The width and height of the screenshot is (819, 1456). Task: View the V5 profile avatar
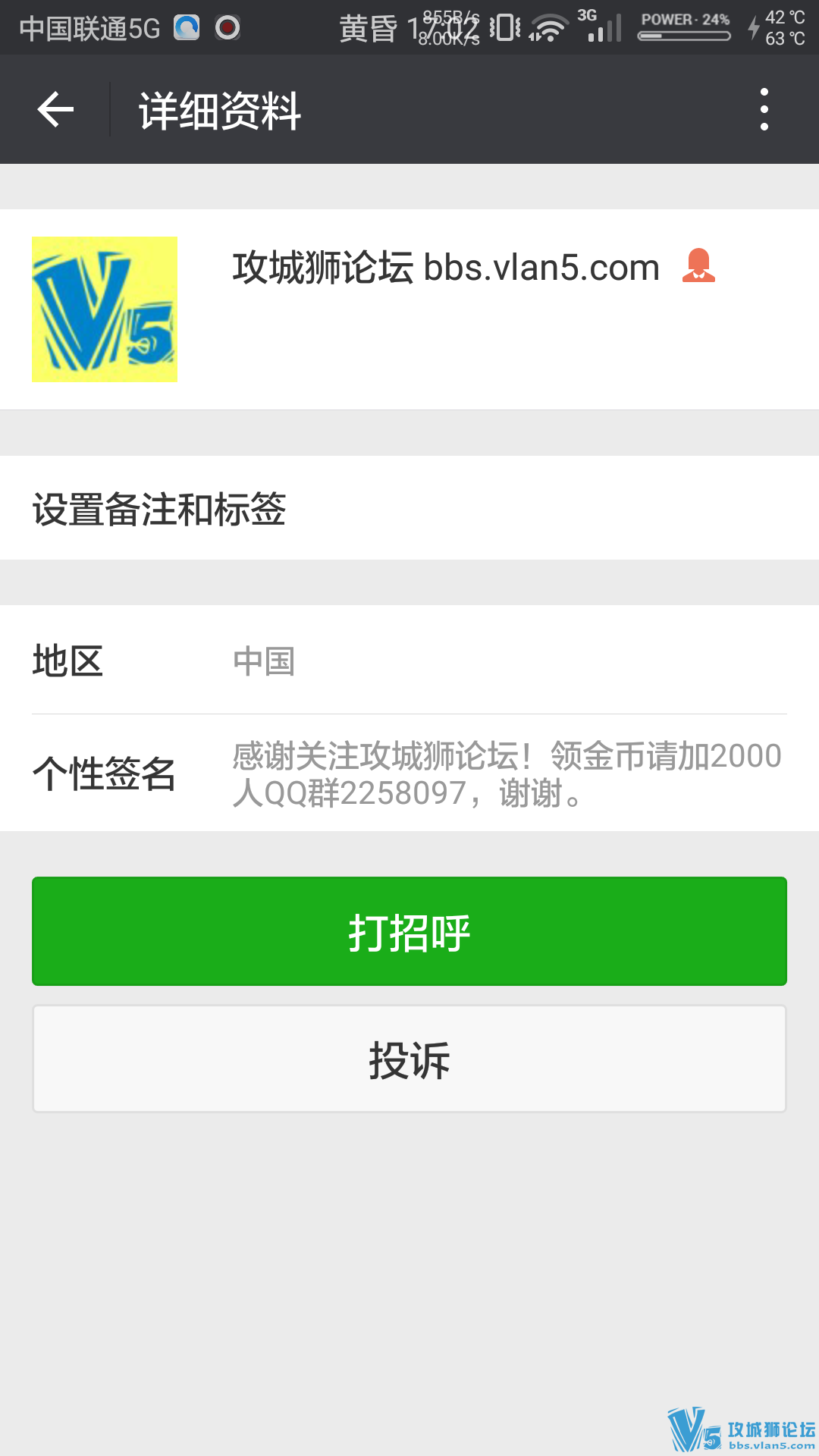(105, 309)
